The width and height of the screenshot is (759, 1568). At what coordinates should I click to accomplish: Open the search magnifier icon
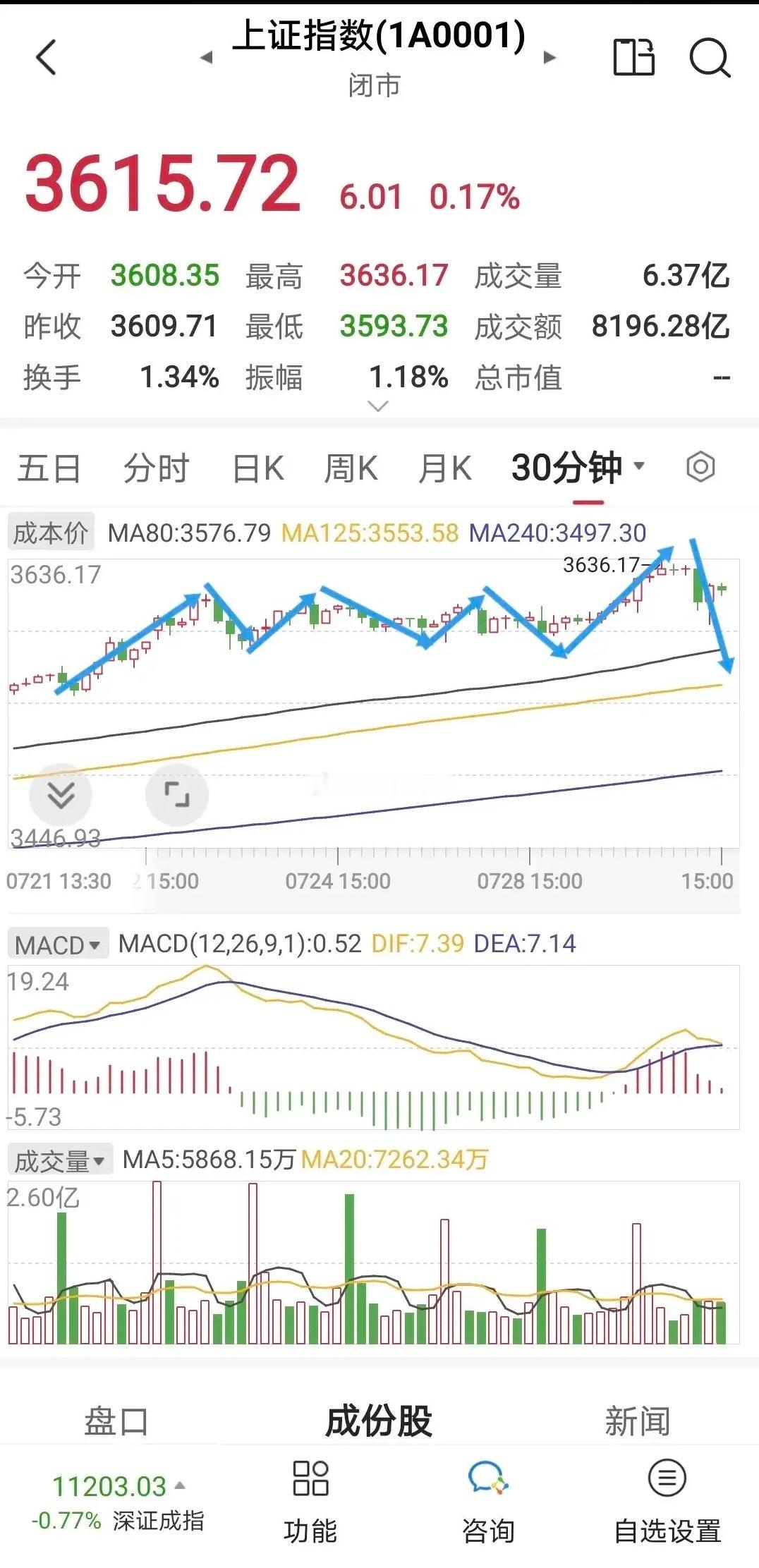coord(709,57)
